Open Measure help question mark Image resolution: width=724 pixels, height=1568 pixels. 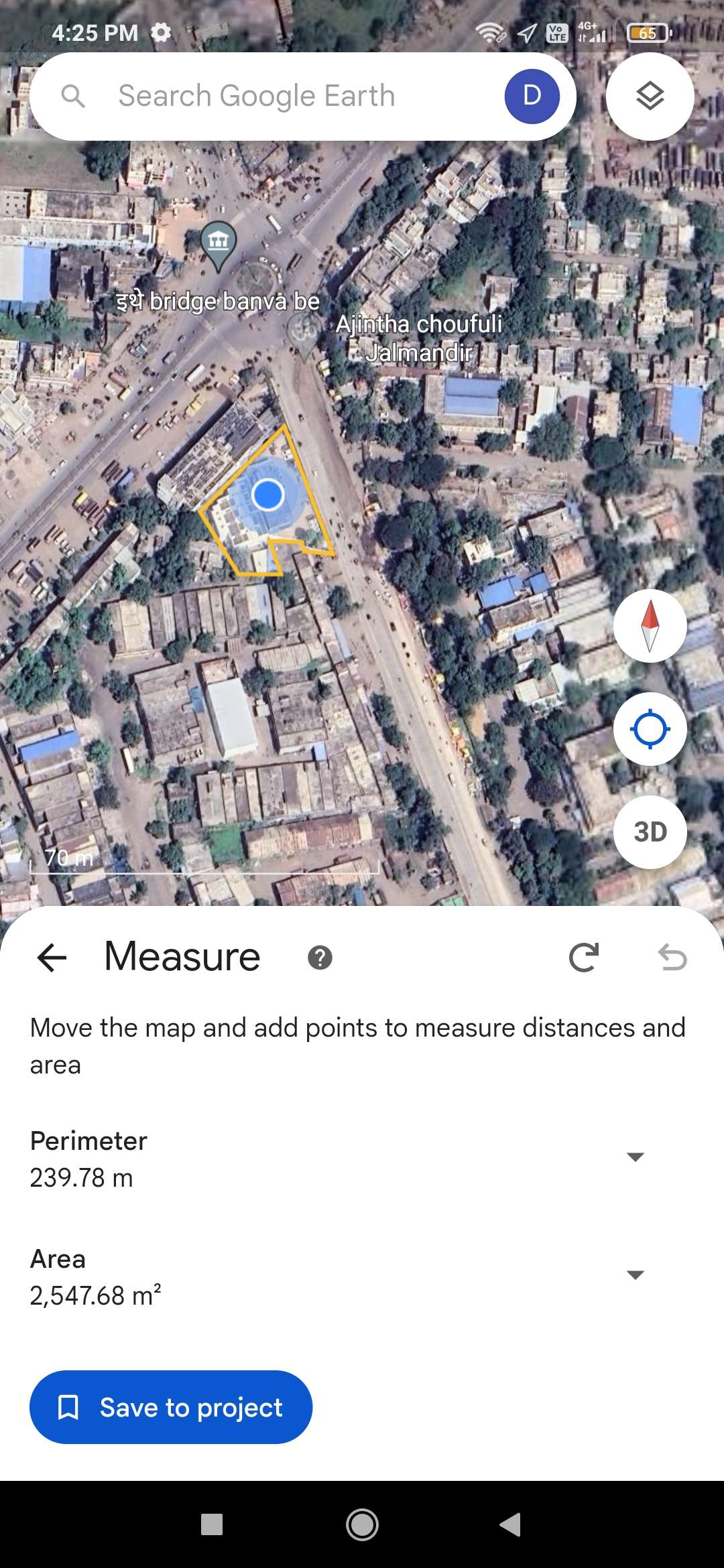[320, 958]
